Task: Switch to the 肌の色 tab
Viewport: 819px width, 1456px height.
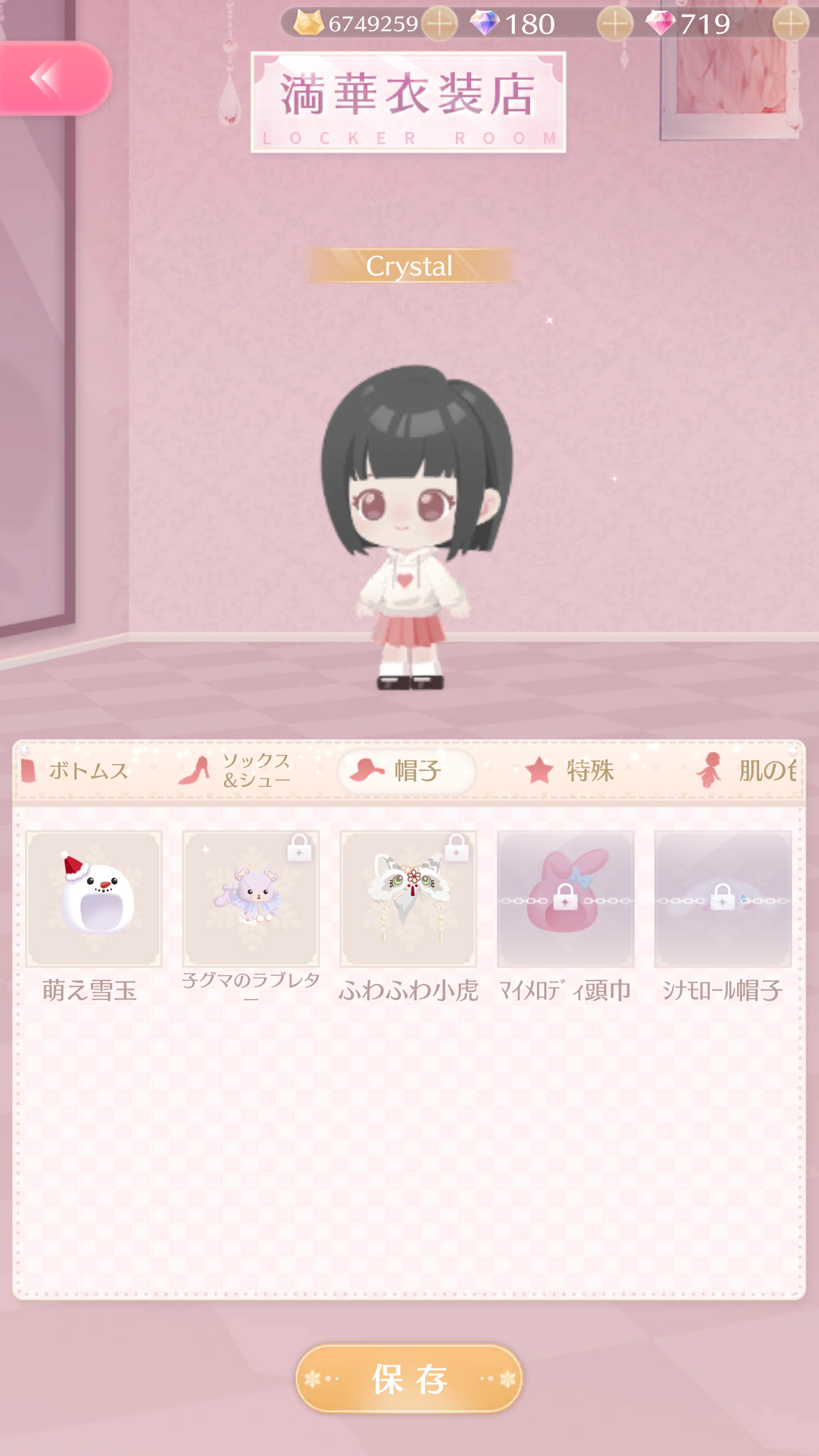Action: pyautogui.click(x=745, y=771)
